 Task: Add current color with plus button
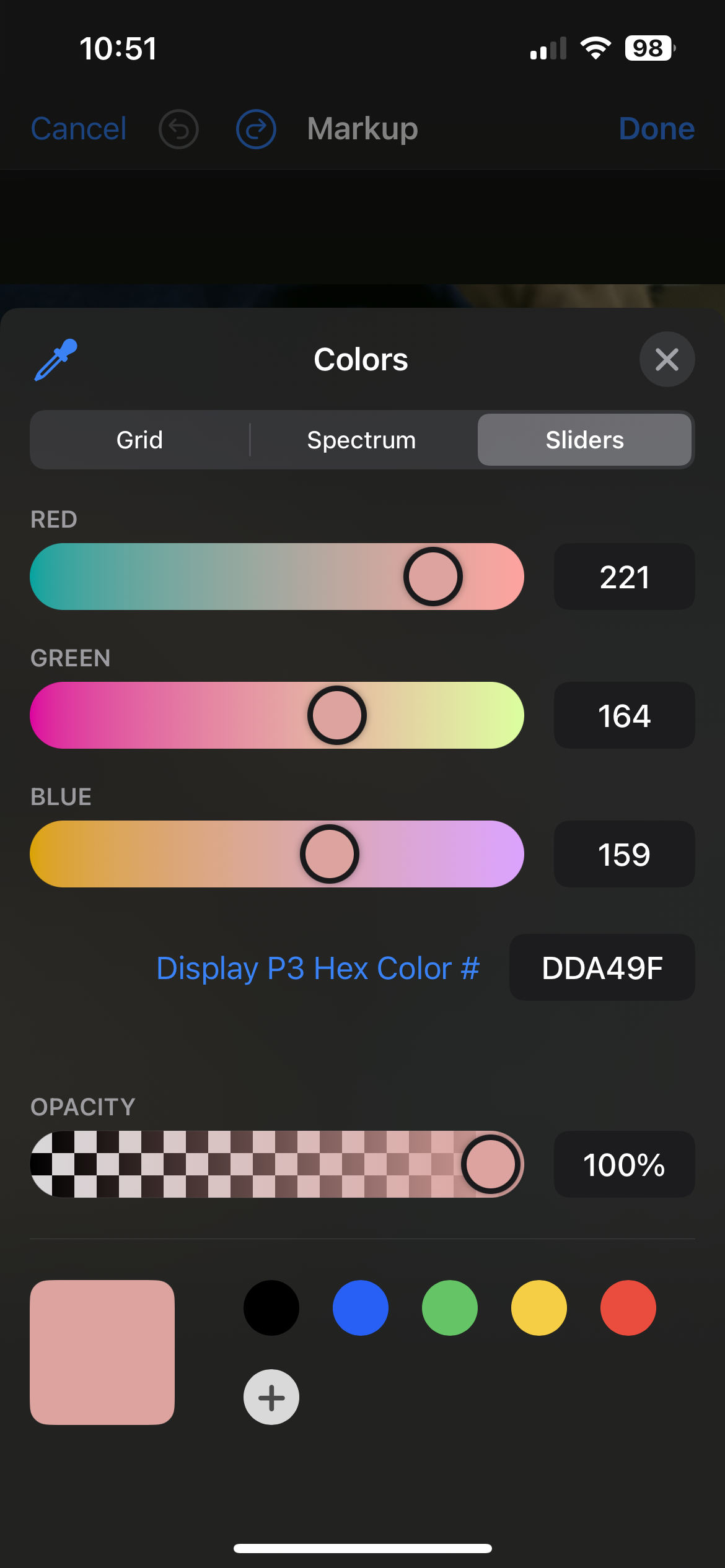(x=271, y=1397)
